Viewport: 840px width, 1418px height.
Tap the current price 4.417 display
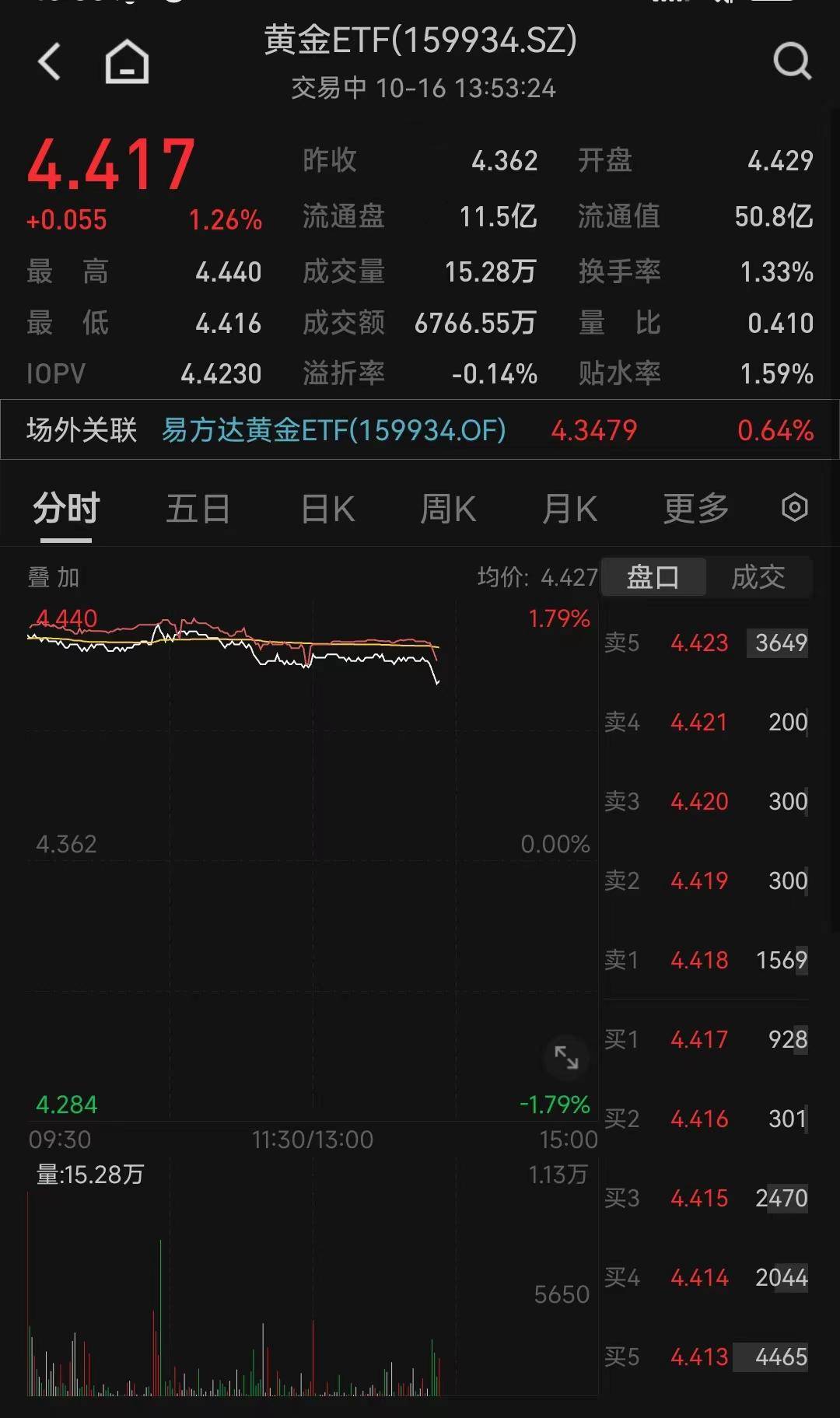(x=114, y=163)
